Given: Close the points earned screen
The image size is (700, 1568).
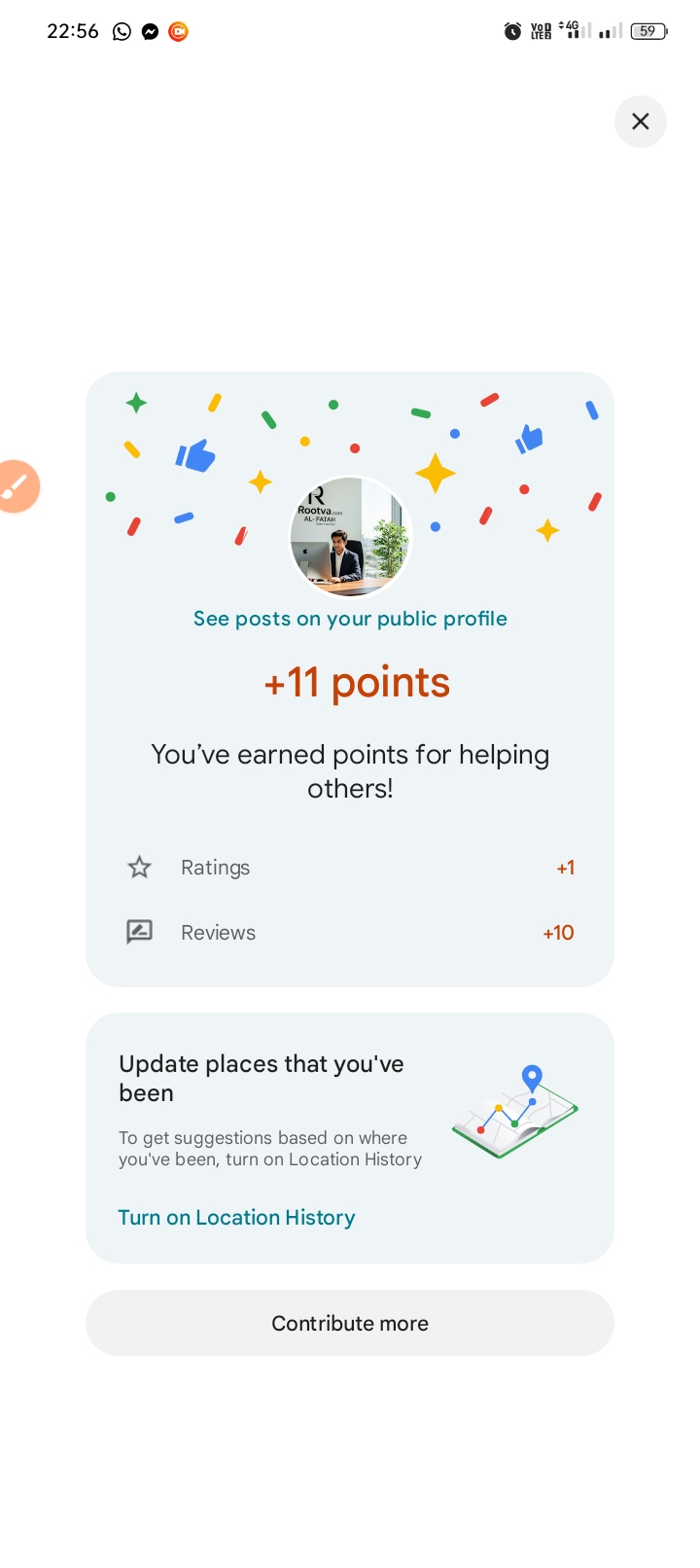Looking at the screenshot, I should tap(640, 122).
